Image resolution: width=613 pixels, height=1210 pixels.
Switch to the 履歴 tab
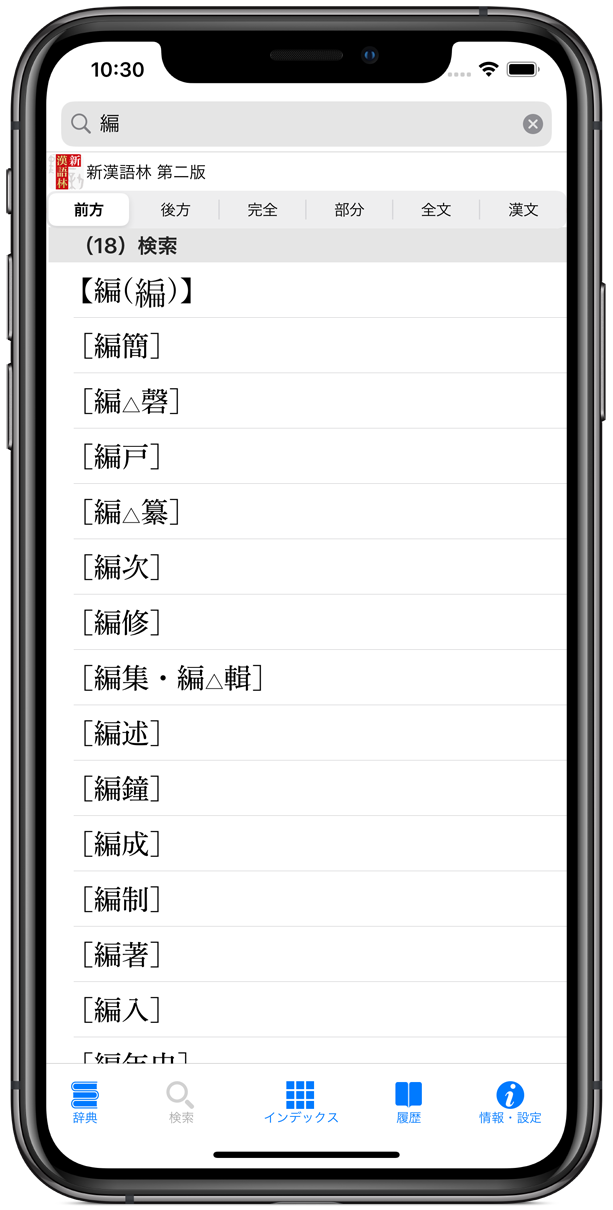(408, 1102)
